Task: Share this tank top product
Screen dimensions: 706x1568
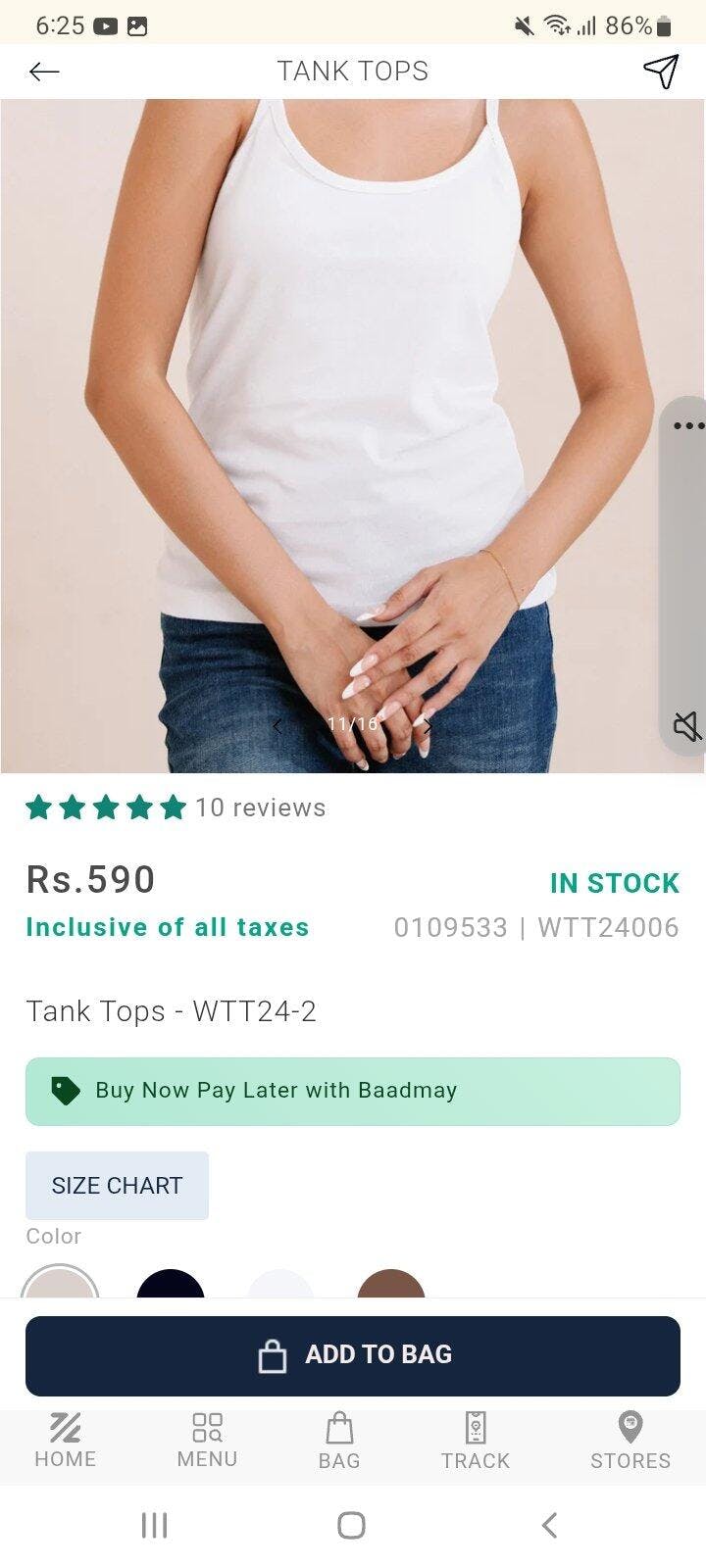Action: (x=661, y=71)
